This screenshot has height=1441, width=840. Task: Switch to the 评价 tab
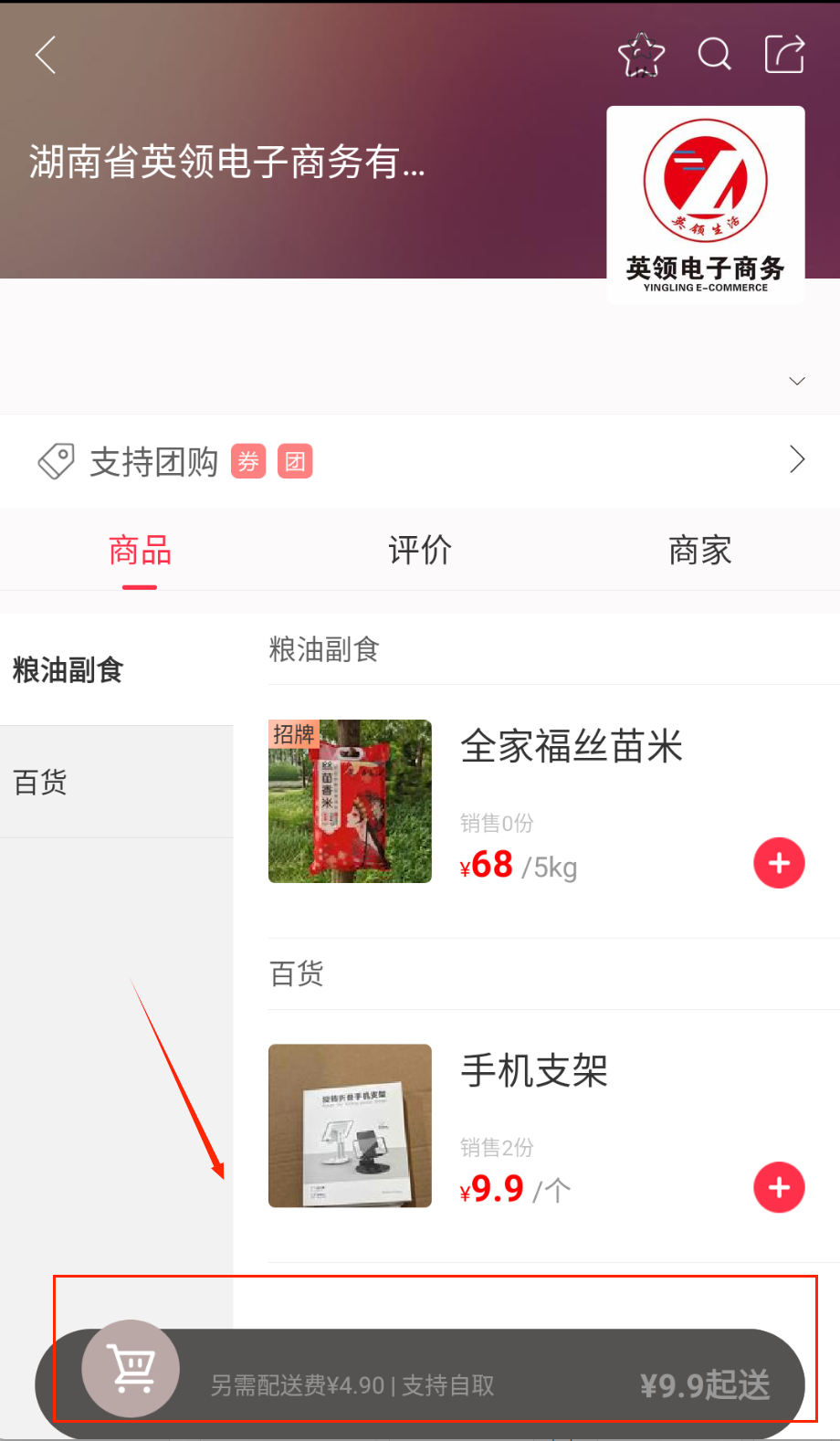coord(420,551)
